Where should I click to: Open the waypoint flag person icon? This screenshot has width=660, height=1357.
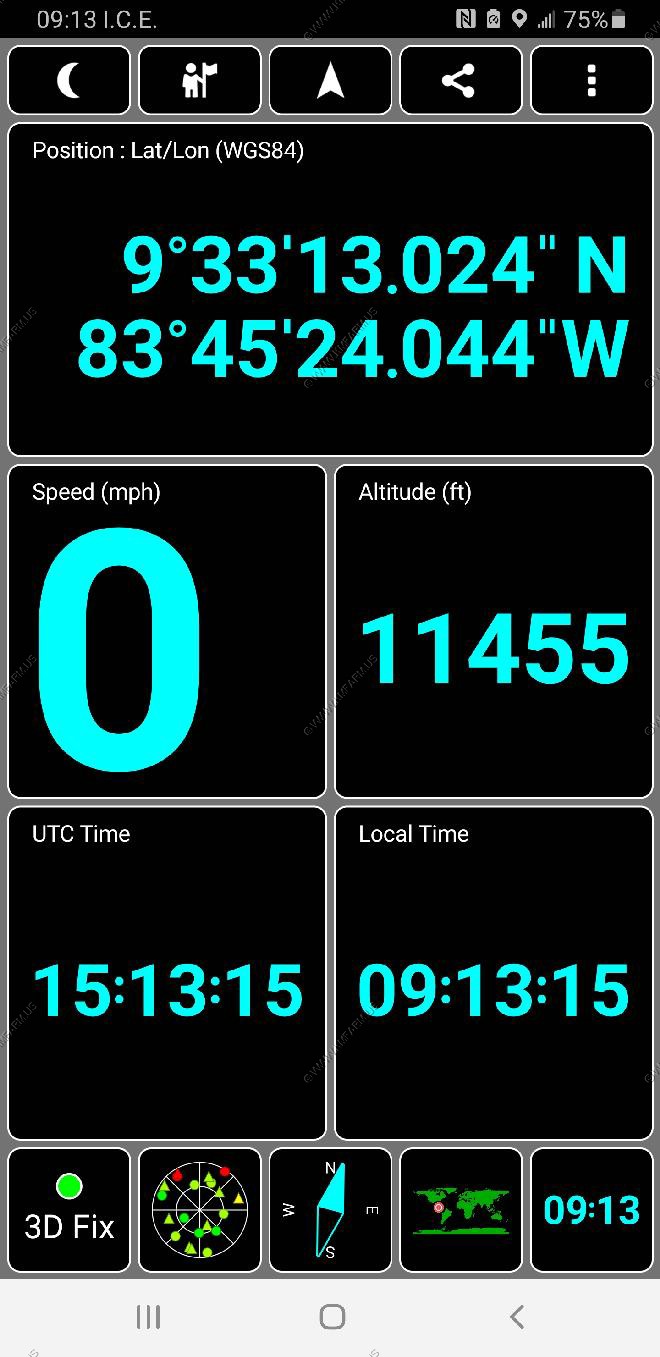200,80
